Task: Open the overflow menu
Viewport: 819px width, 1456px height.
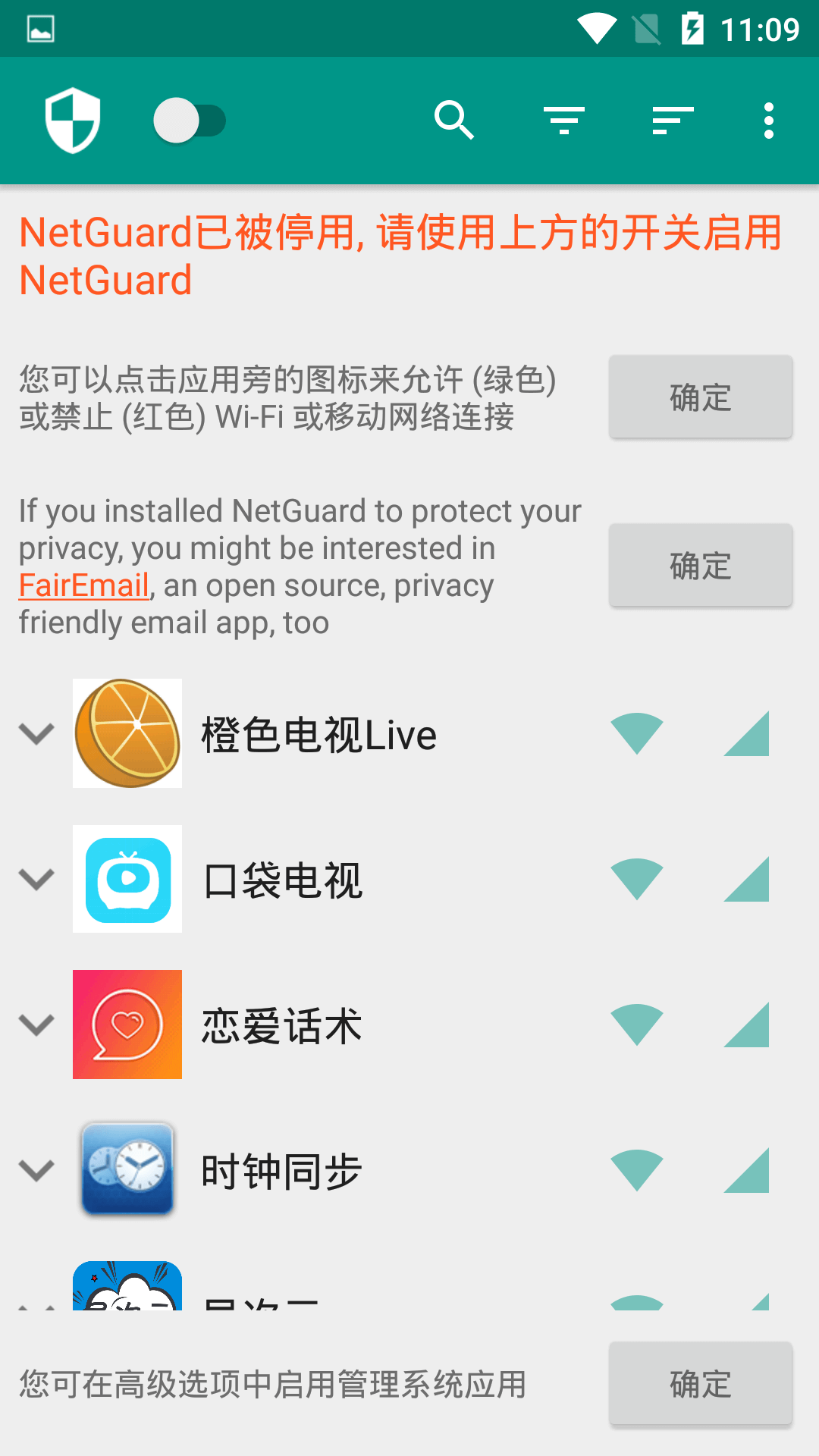Action: (769, 121)
